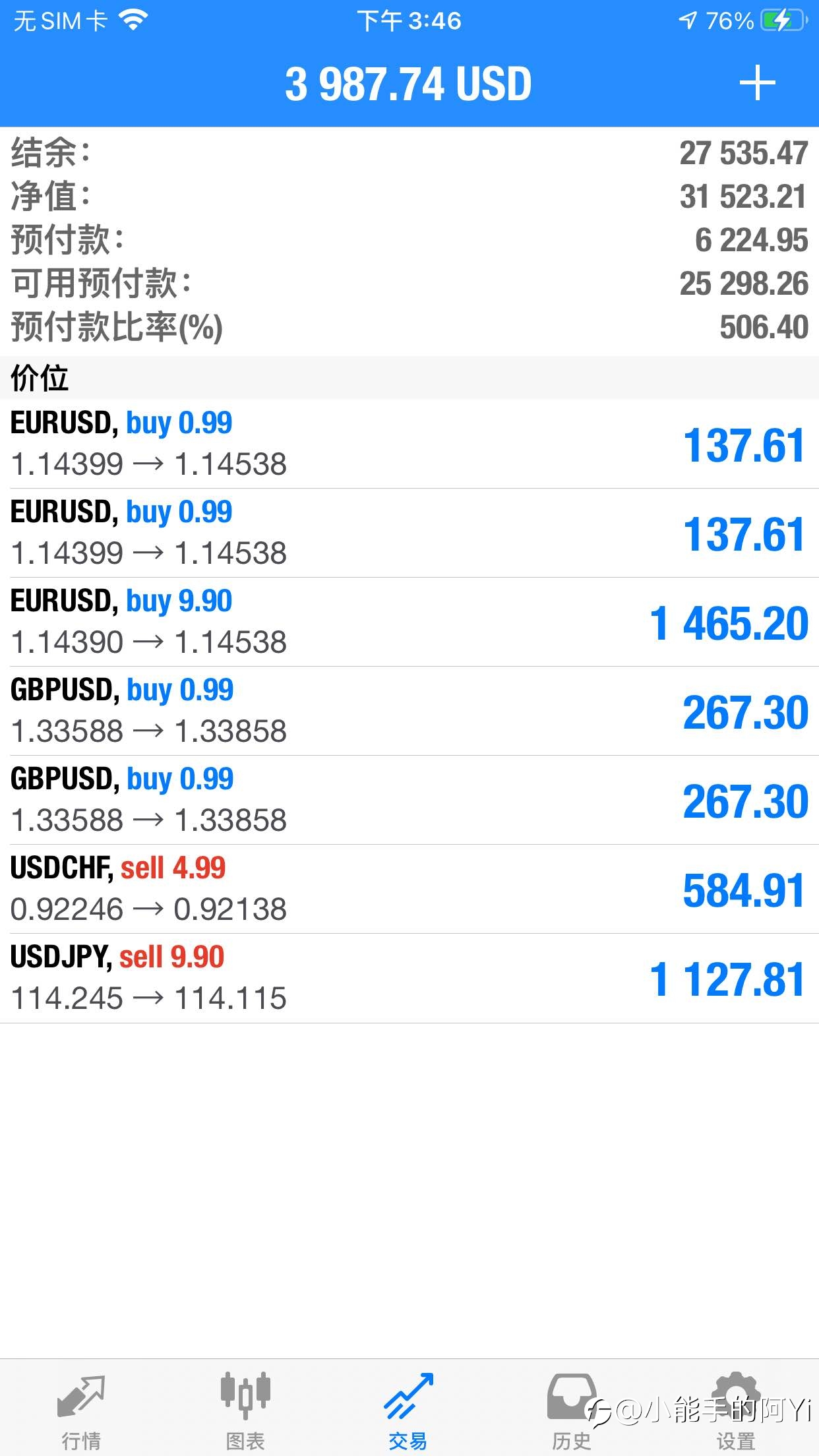Open the USDCHF sell 4.99 position
This screenshot has height=1456, width=819.
pyautogui.click(x=409, y=889)
